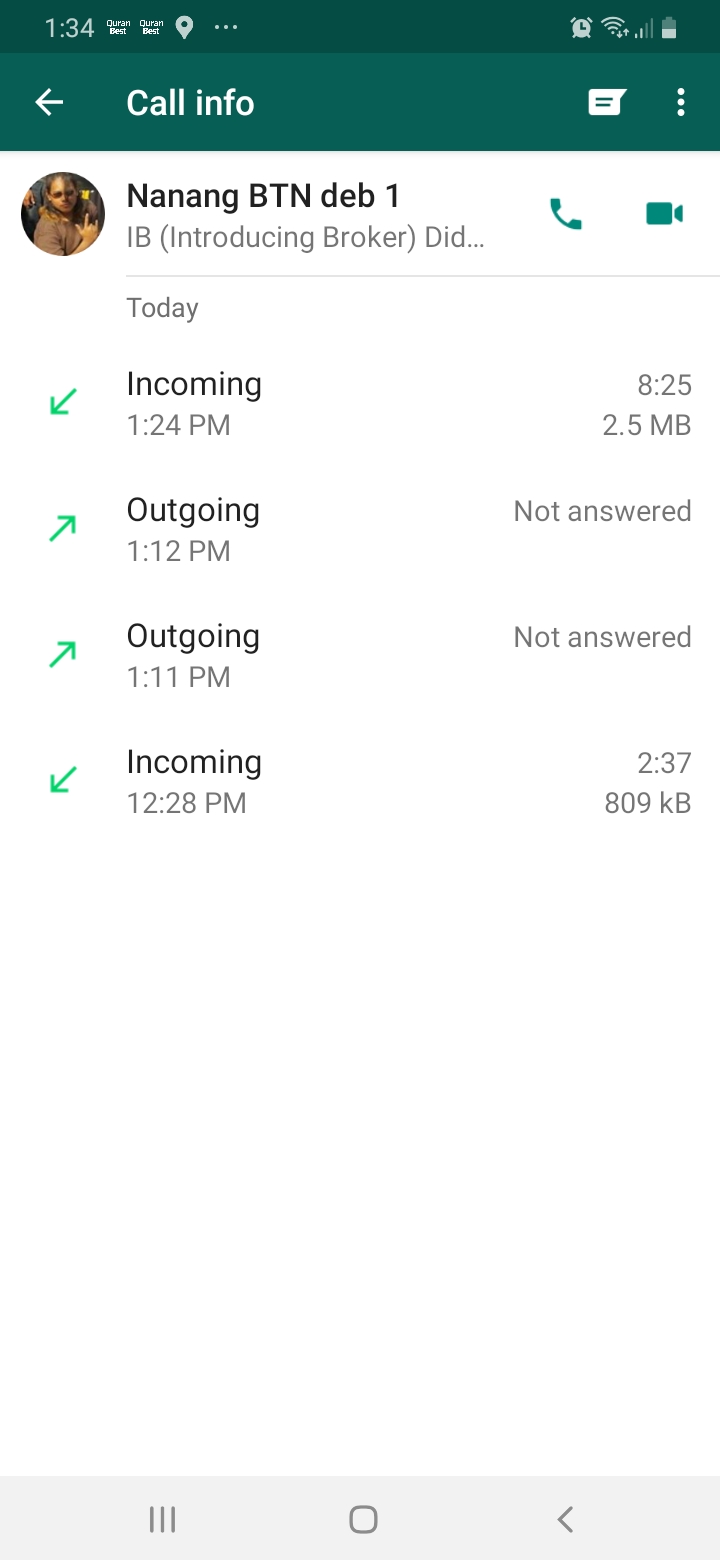The height and width of the screenshot is (1560, 720).
Task: Start voice call with Nanang BTN deb 1
Action: click(x=566, y=214)
